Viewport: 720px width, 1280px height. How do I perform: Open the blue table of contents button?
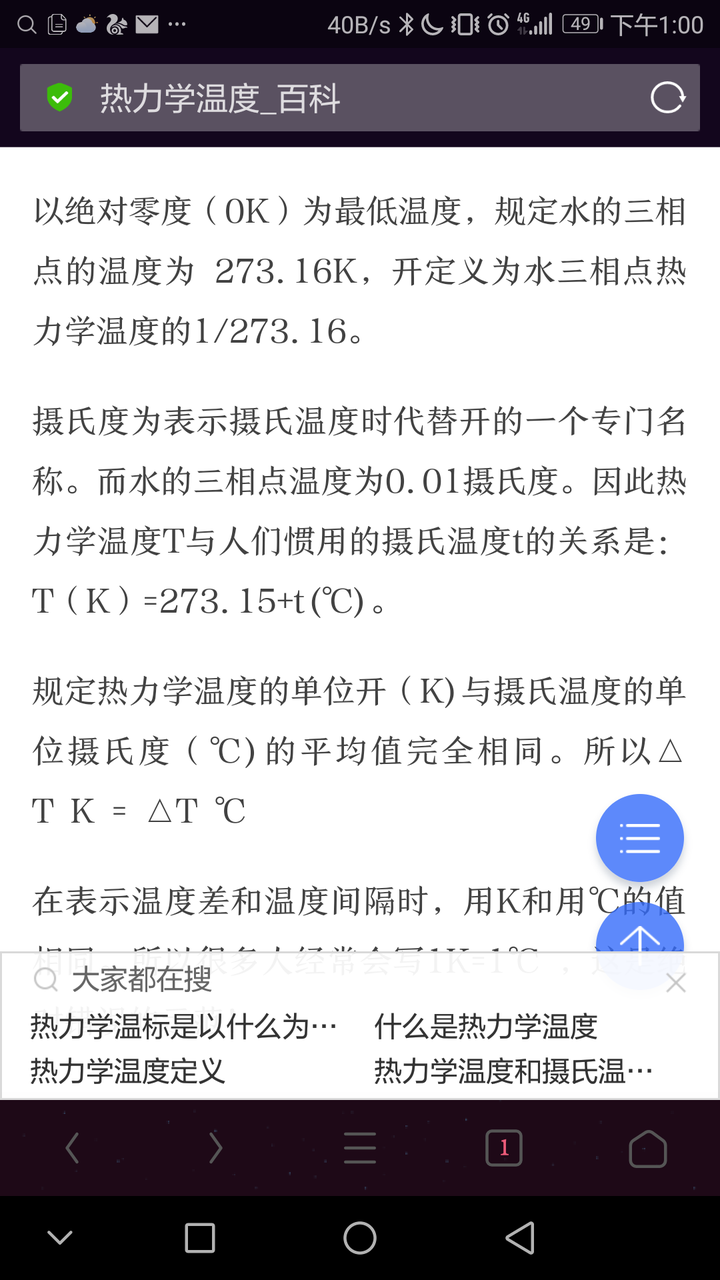coord(640,838)
